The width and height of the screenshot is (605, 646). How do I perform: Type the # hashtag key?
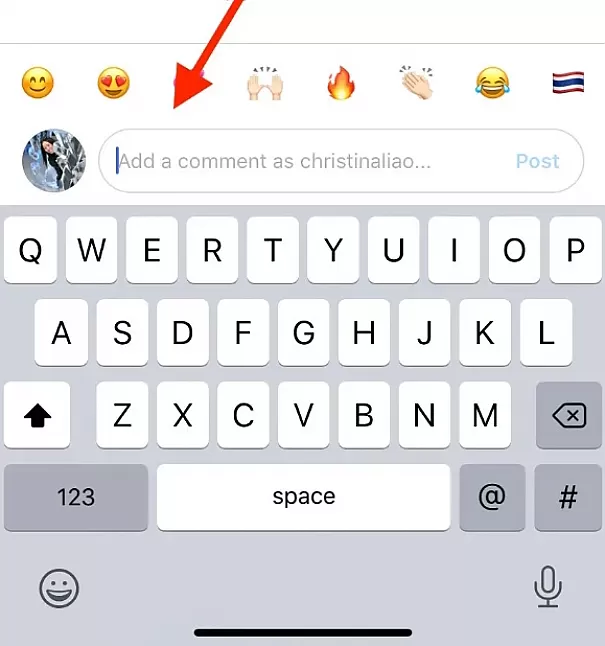click(x=568, y=497)
